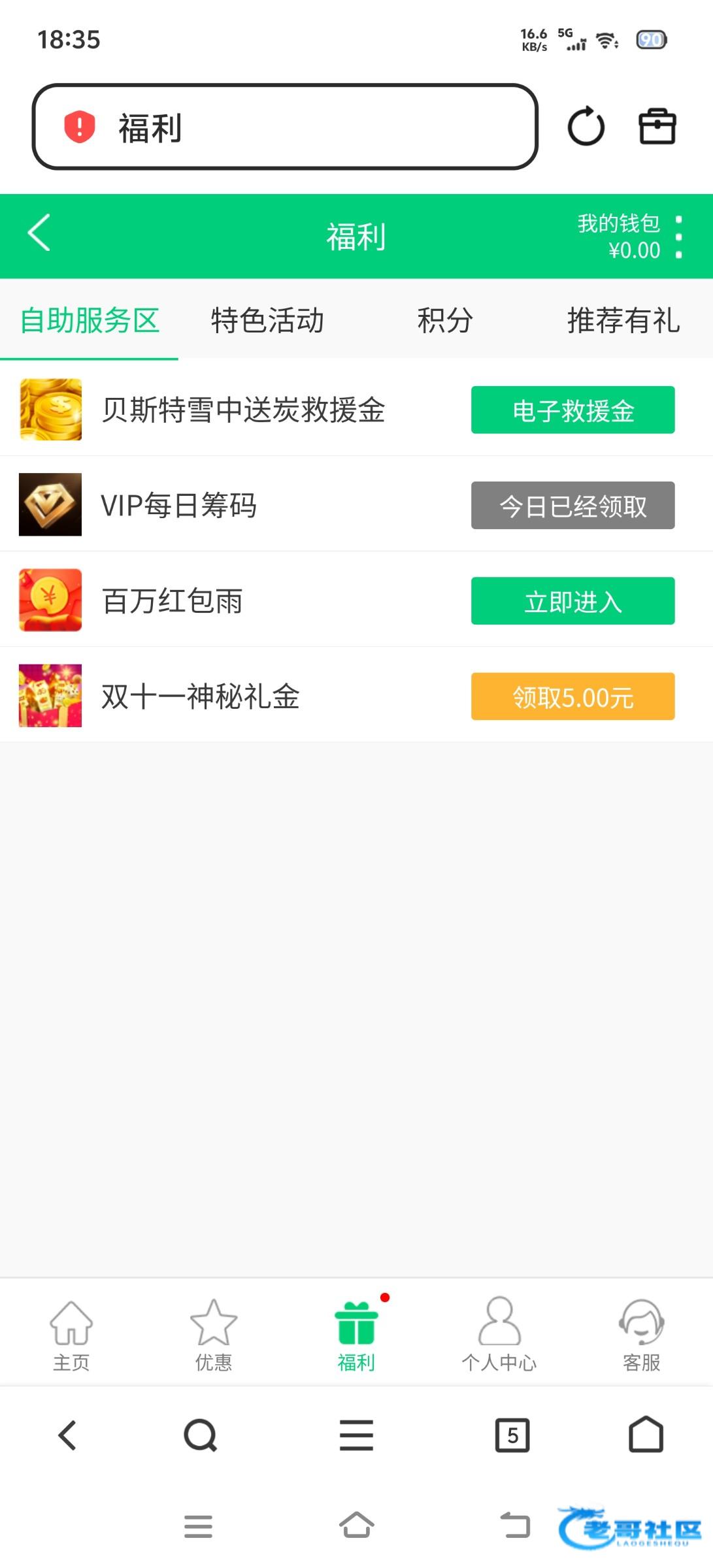Claim the 领取5.00元 gift
The width and height of the screenshot is (713, 1568).
[572, 696]
